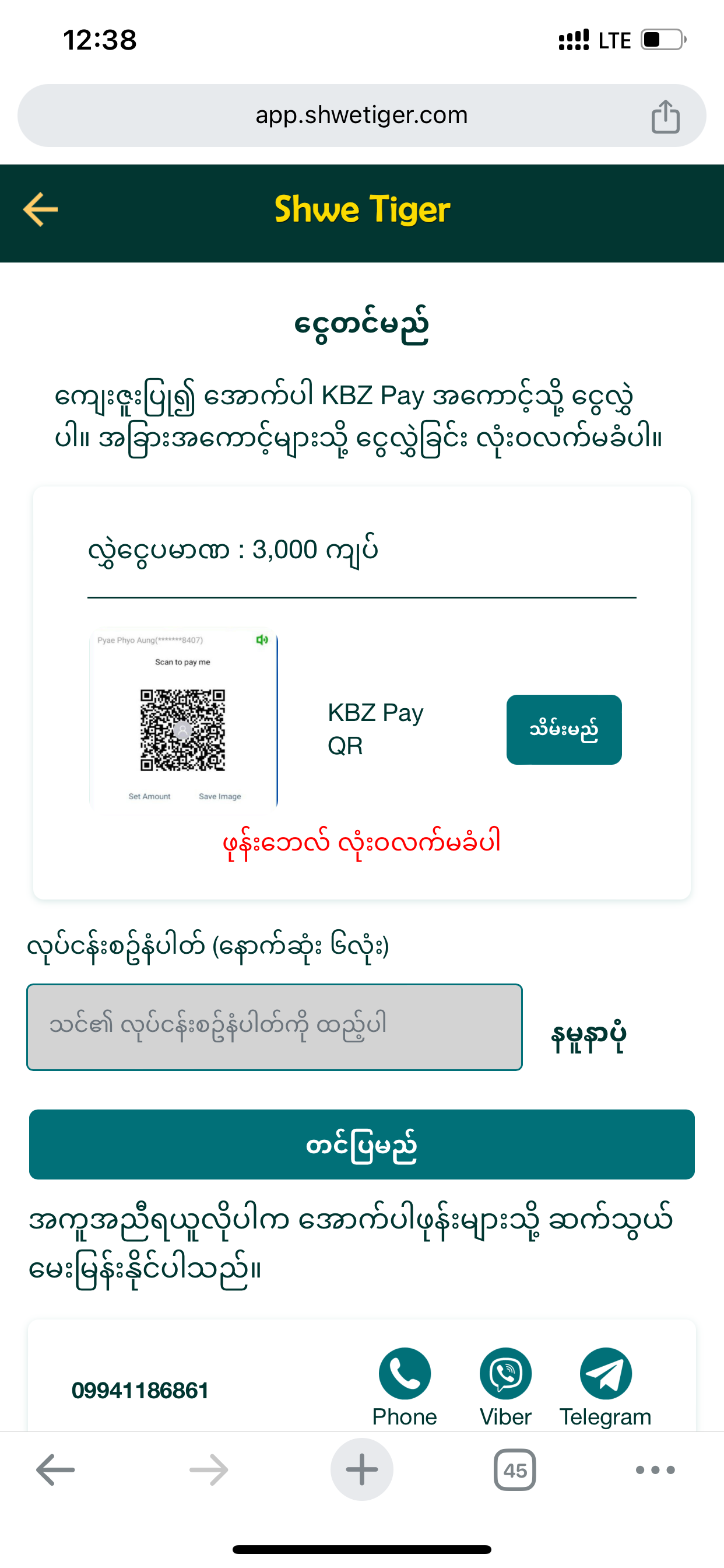Open a new browser tab
724x1568 pixels.
pyautogui.click(x=361, y=1469)
